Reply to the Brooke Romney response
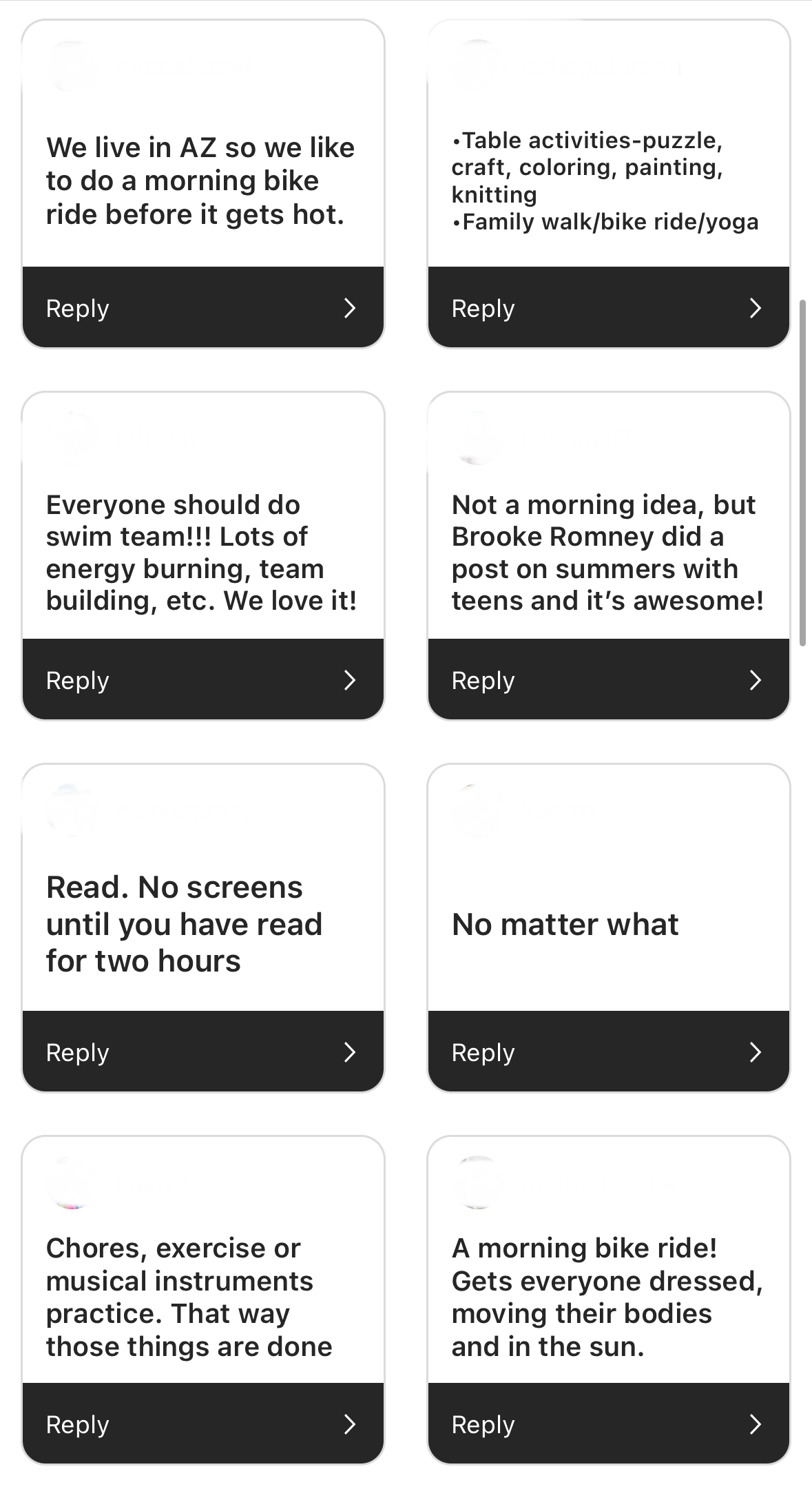This screenshot has height=1489, width=812. pyautogui.click(x=608, y=679)
